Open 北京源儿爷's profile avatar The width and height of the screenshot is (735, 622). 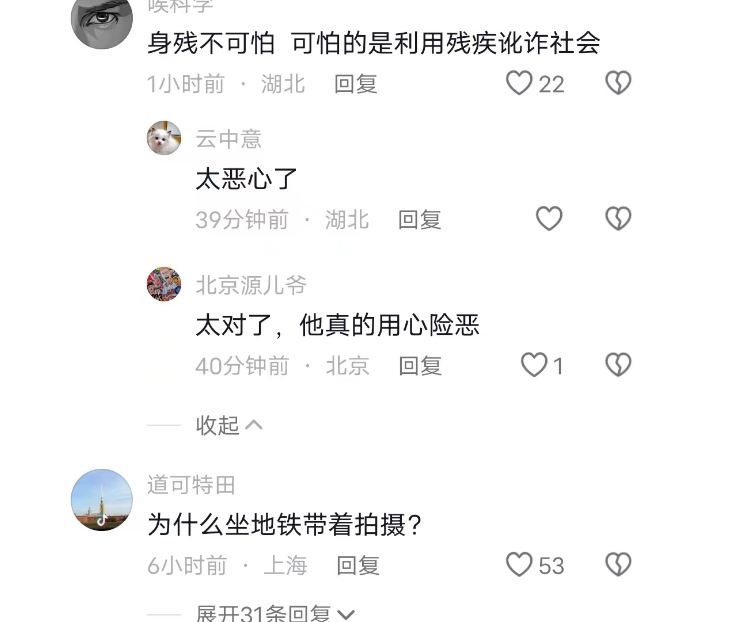point(164,284)
